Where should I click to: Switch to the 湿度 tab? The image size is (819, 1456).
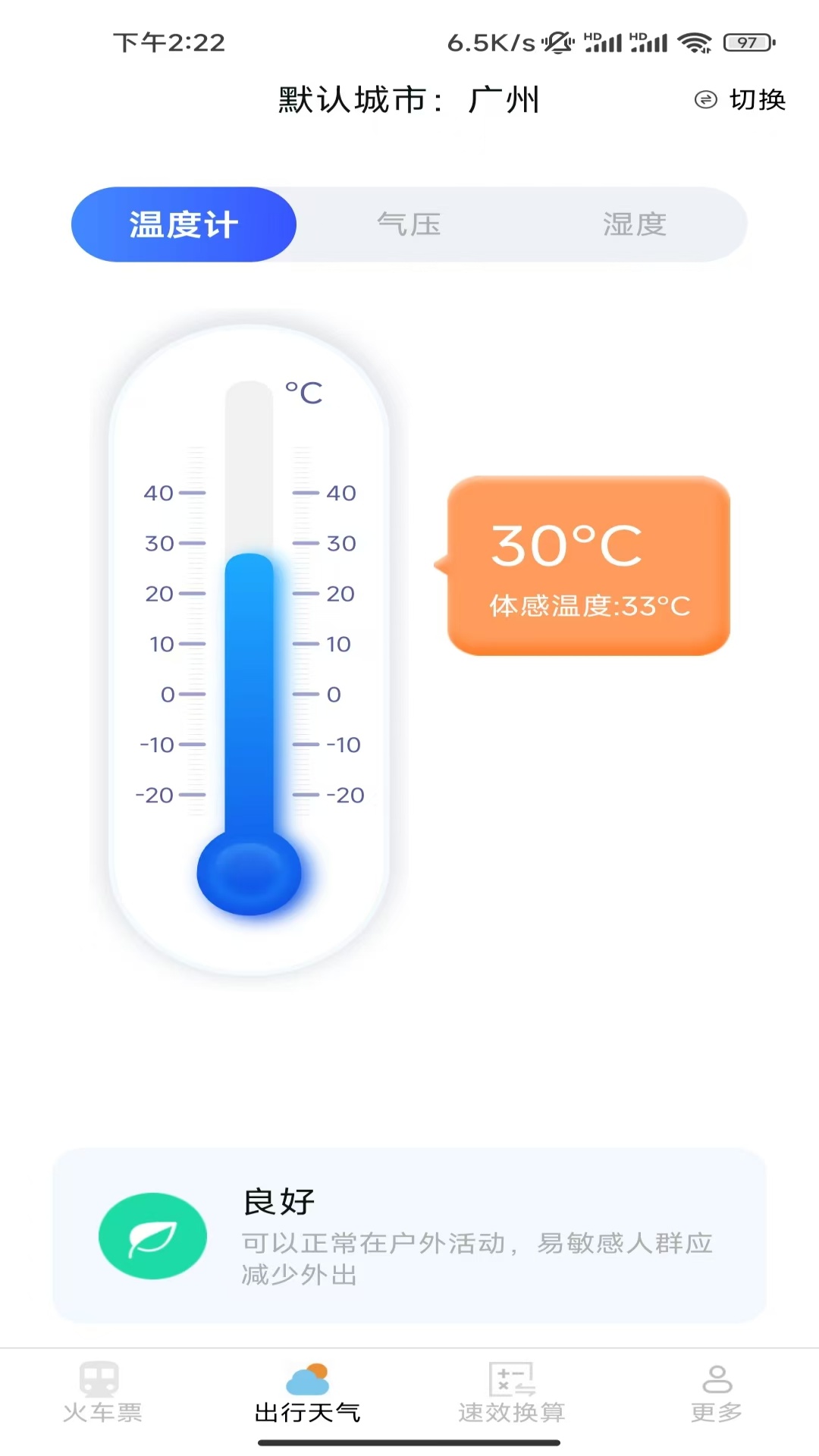[x=635, y=223]
